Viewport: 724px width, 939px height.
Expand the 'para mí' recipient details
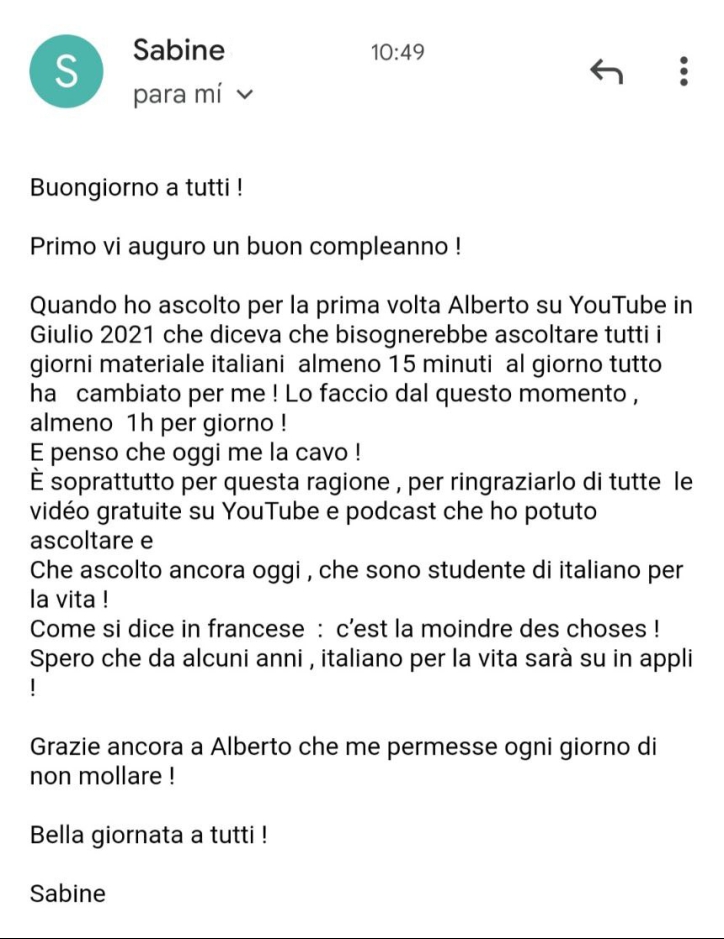pyautogui.click(x=245, y=97)
